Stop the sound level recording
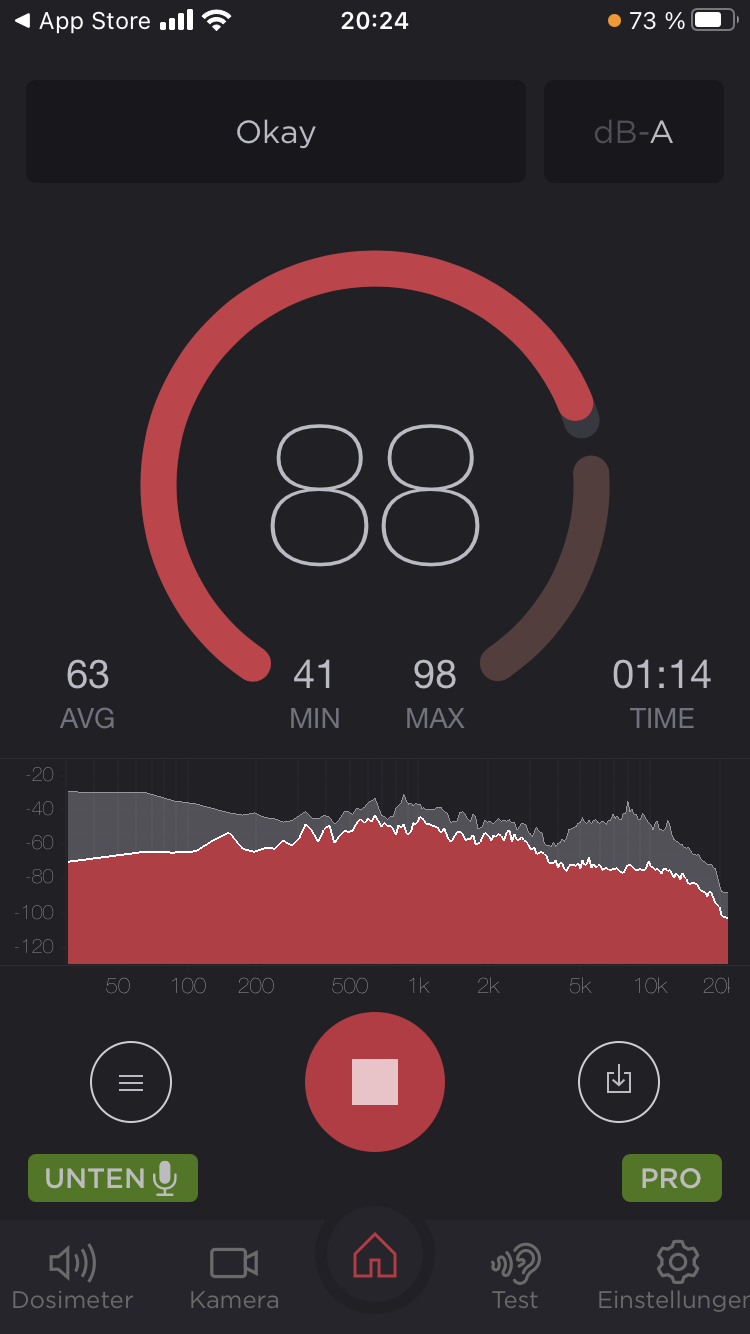Viewport: 750px width, 1334px height. tap(375, 1081)
